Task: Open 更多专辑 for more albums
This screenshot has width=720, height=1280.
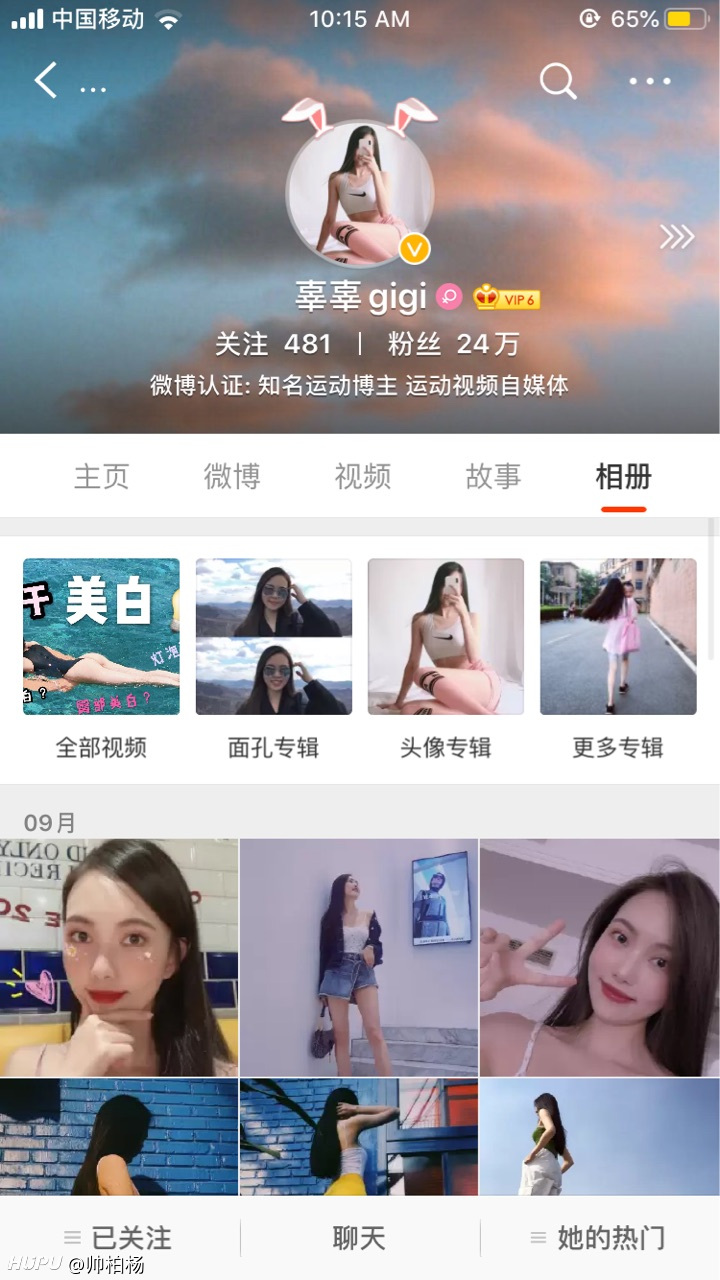Action: point(618,660)
